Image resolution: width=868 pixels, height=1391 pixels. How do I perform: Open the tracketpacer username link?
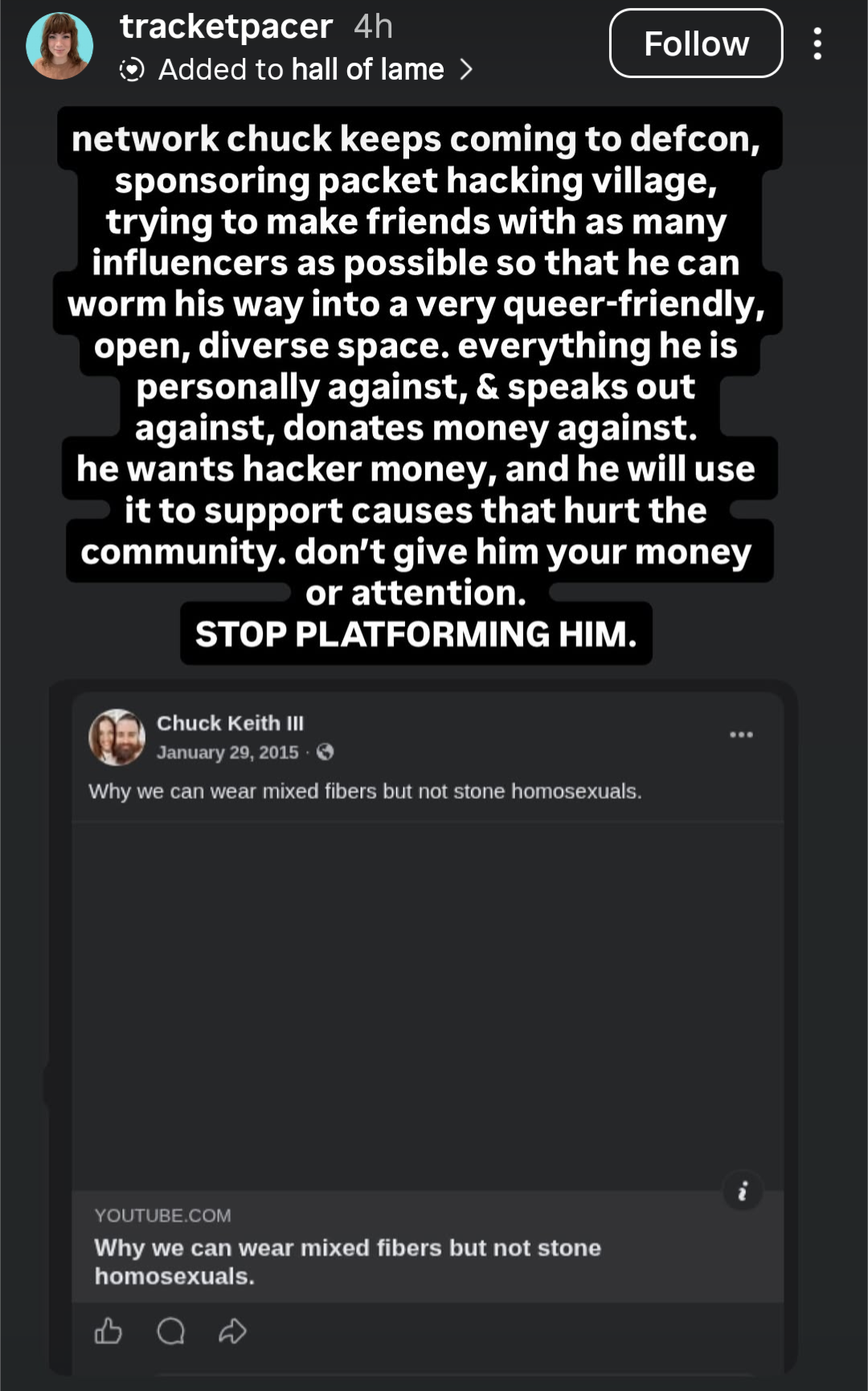(x=226, y=27)
